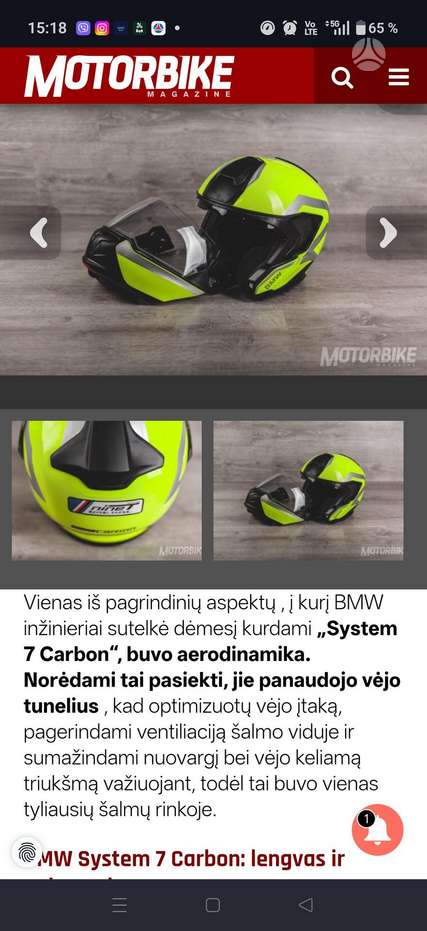Open the site search magnifier
The width and height of the screenshot is (427, 931).
pyautogui.click(x=342, y=77)
